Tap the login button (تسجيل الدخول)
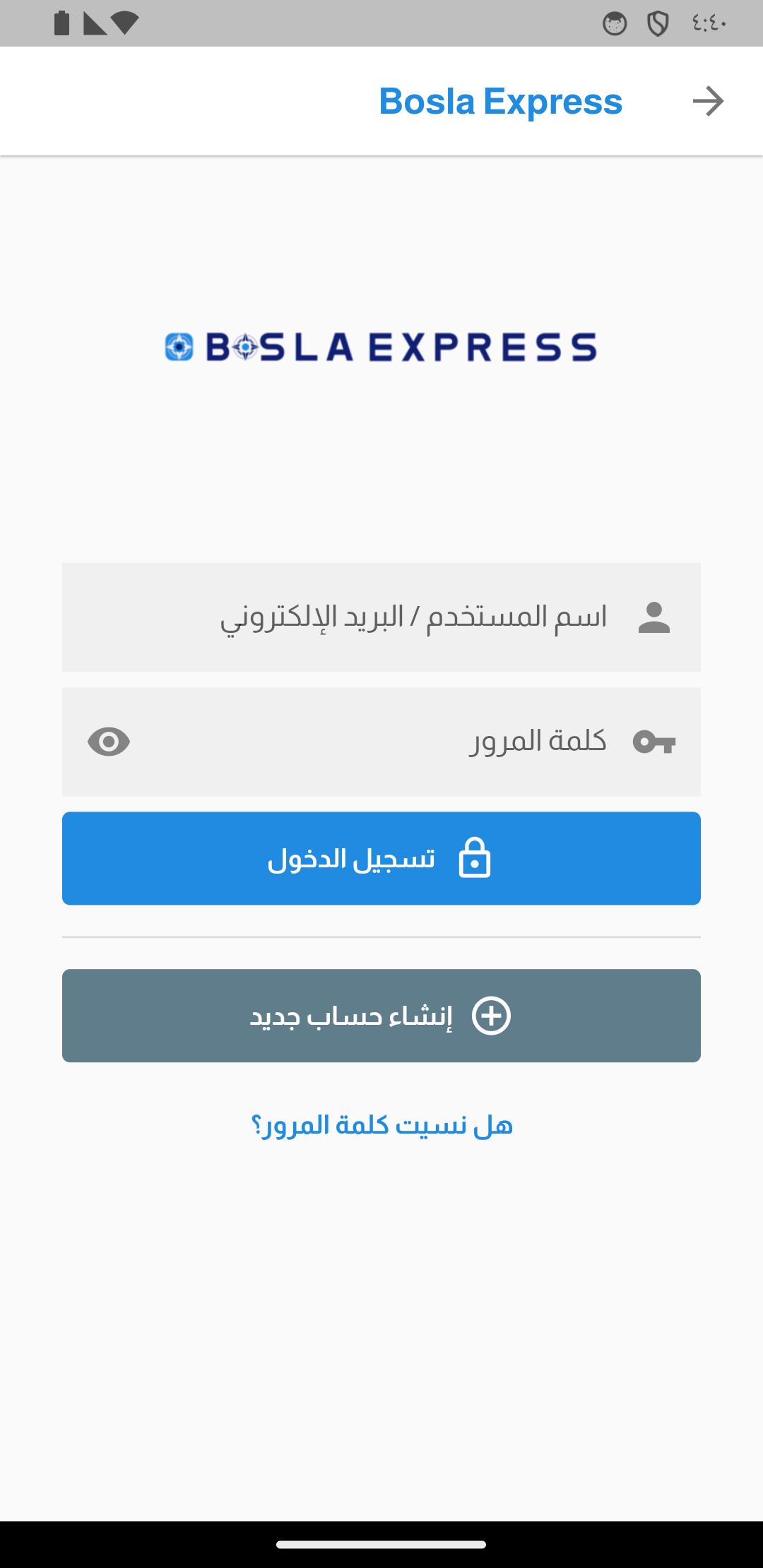The height and width of the screenshot is (1568, 763). (x=381, y=858)
